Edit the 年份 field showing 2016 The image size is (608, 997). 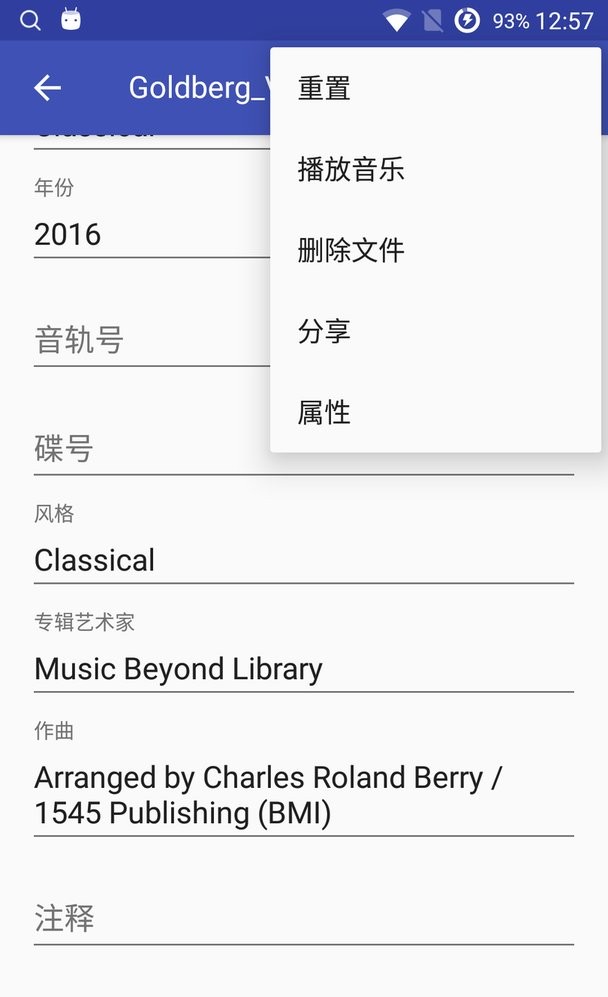[150, 234]
